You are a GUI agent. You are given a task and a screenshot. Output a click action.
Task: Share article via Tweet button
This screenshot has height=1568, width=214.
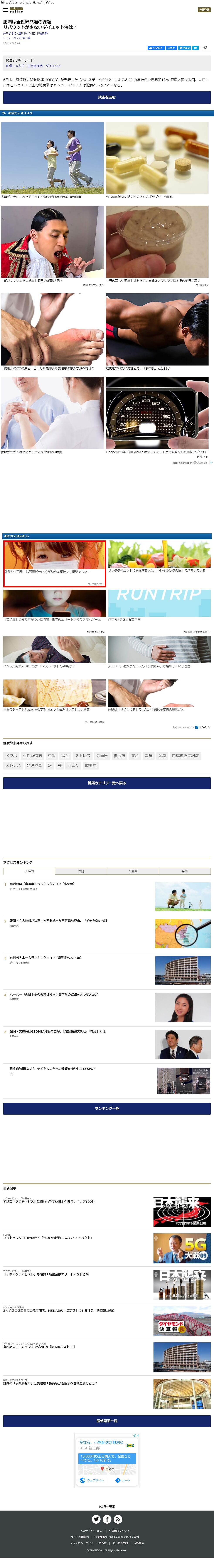(184, 47)
